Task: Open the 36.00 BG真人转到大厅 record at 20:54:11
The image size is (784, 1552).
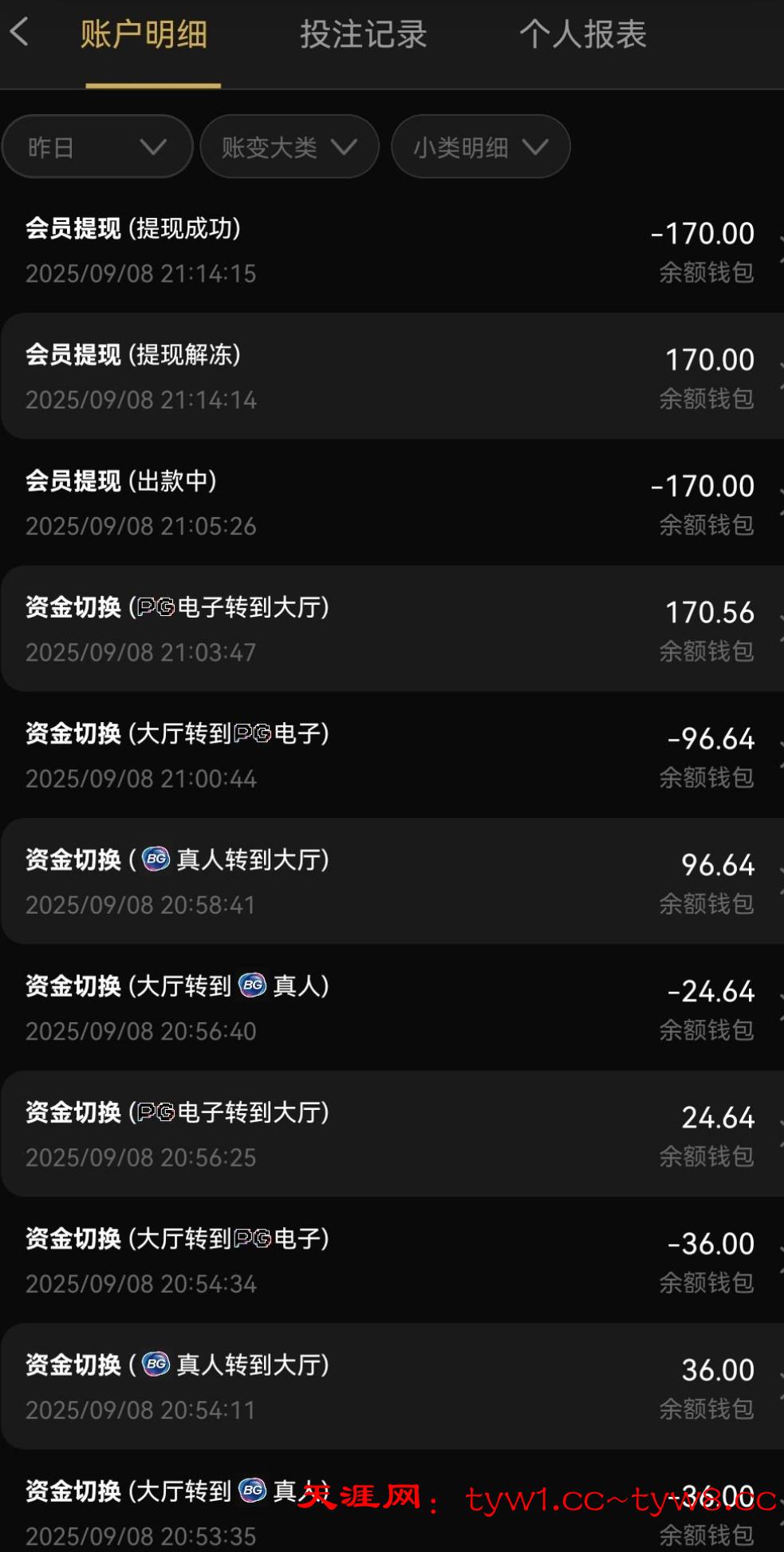Action: pyautogui.click(x=391, y=1386)
